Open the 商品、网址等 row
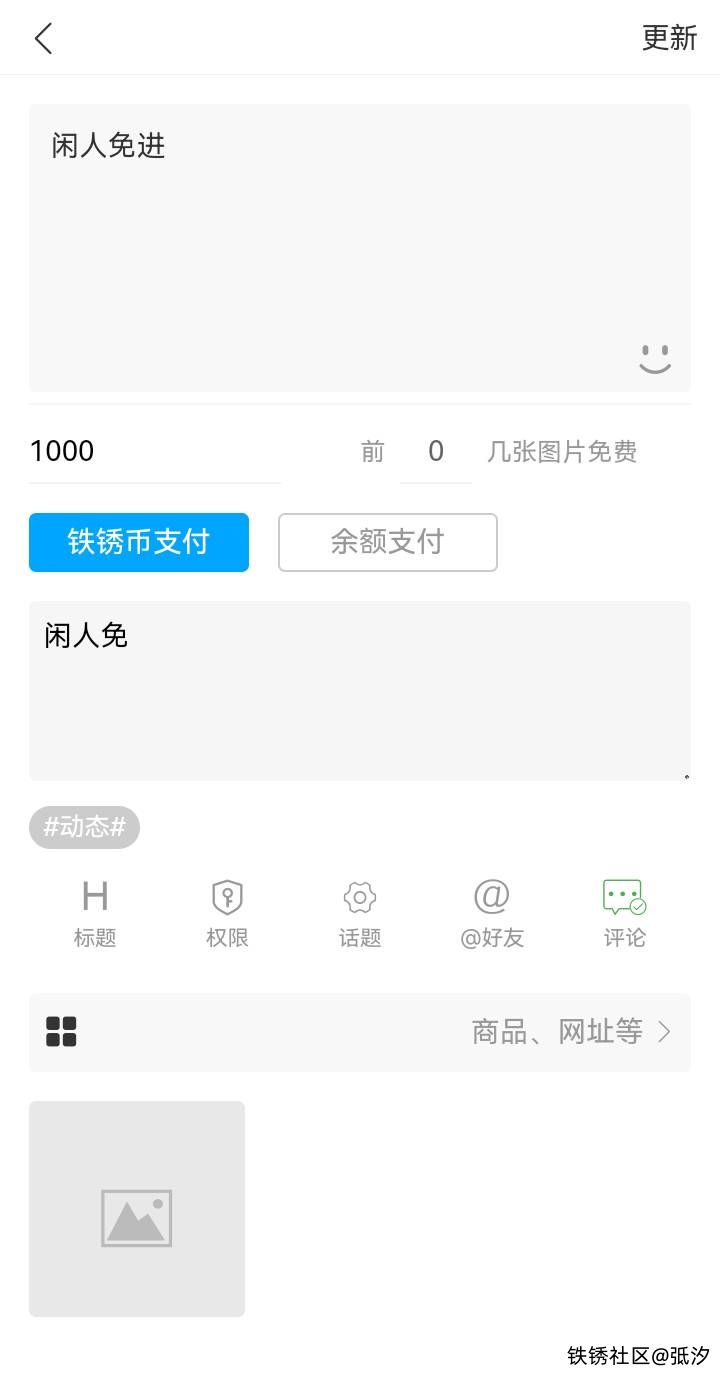 click(359, 1032)
